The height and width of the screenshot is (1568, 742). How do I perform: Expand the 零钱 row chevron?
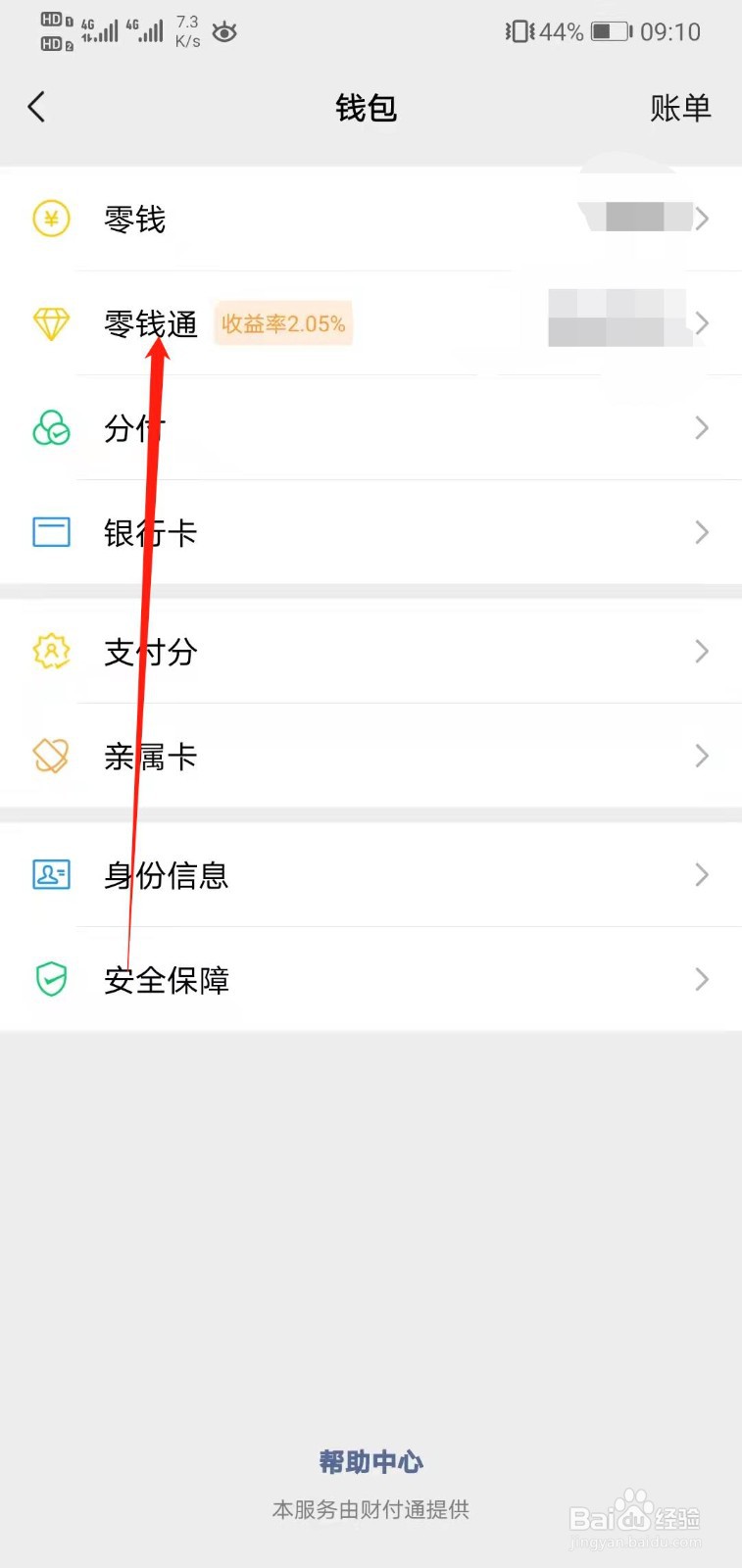click(x=702, y=220)
